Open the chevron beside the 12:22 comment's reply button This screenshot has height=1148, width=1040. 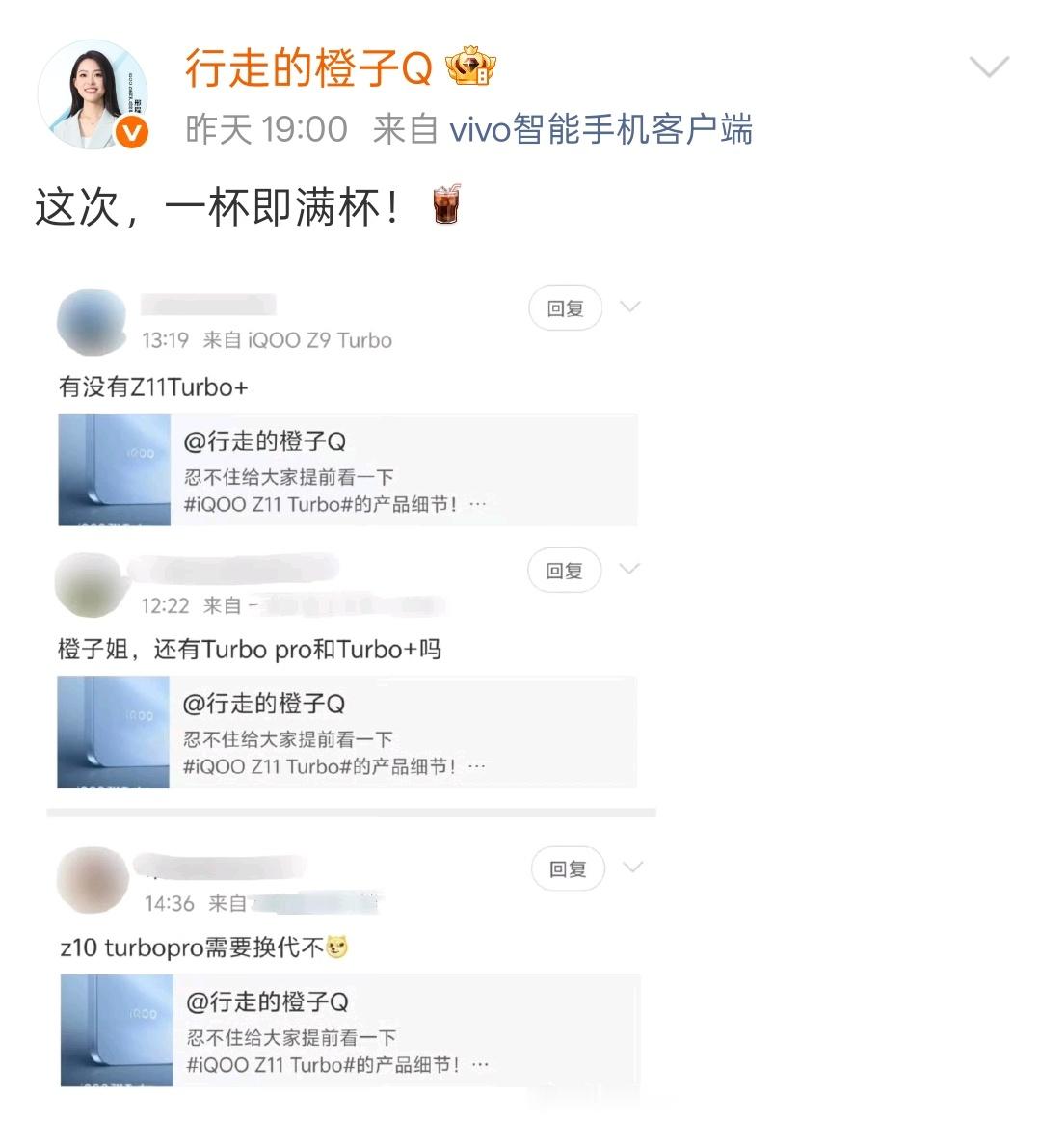[630, 569]
